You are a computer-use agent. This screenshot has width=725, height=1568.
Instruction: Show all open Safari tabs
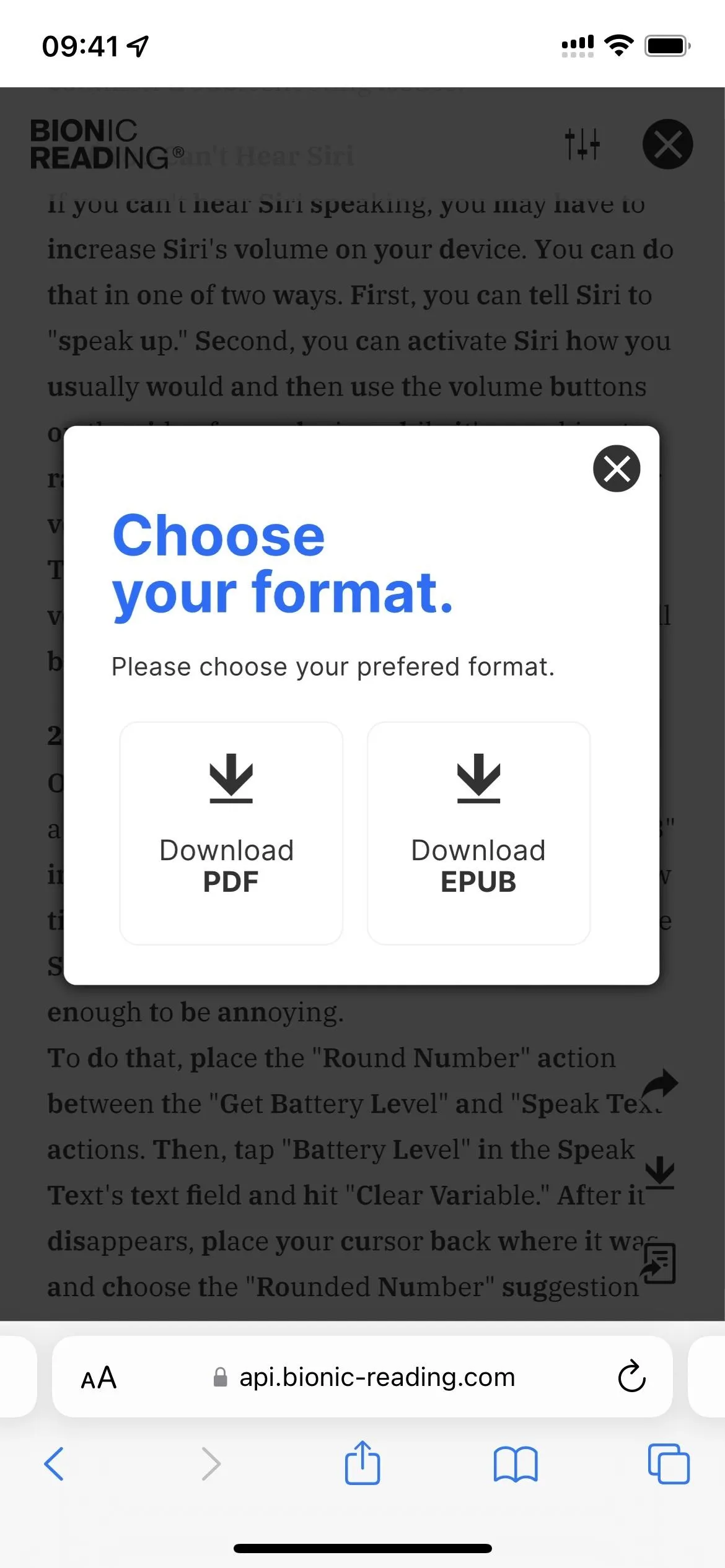coord(669,1464)
